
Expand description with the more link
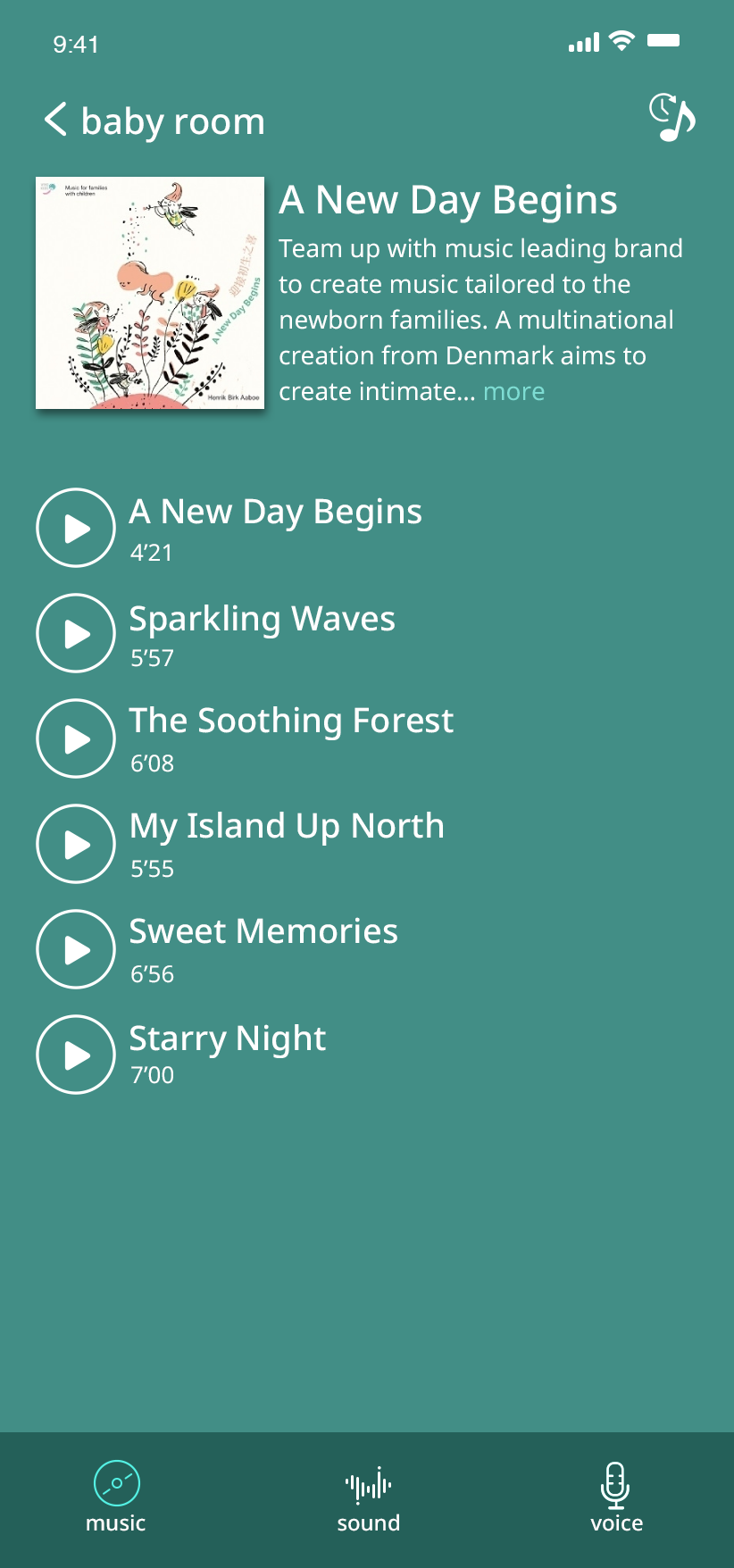(513, 392)
